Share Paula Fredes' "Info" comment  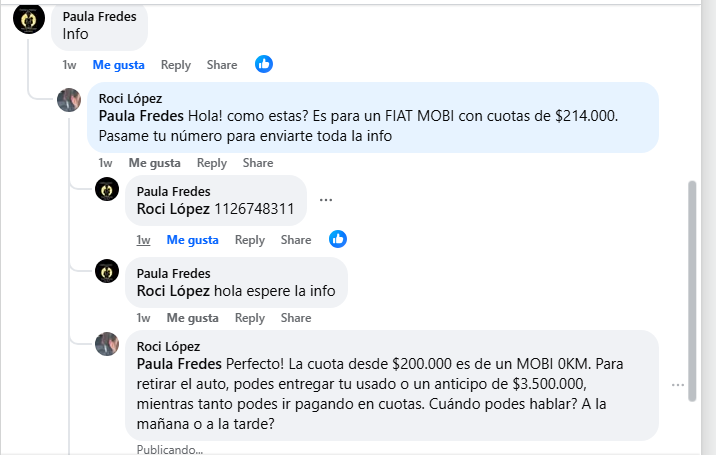(x=222, y=65)
